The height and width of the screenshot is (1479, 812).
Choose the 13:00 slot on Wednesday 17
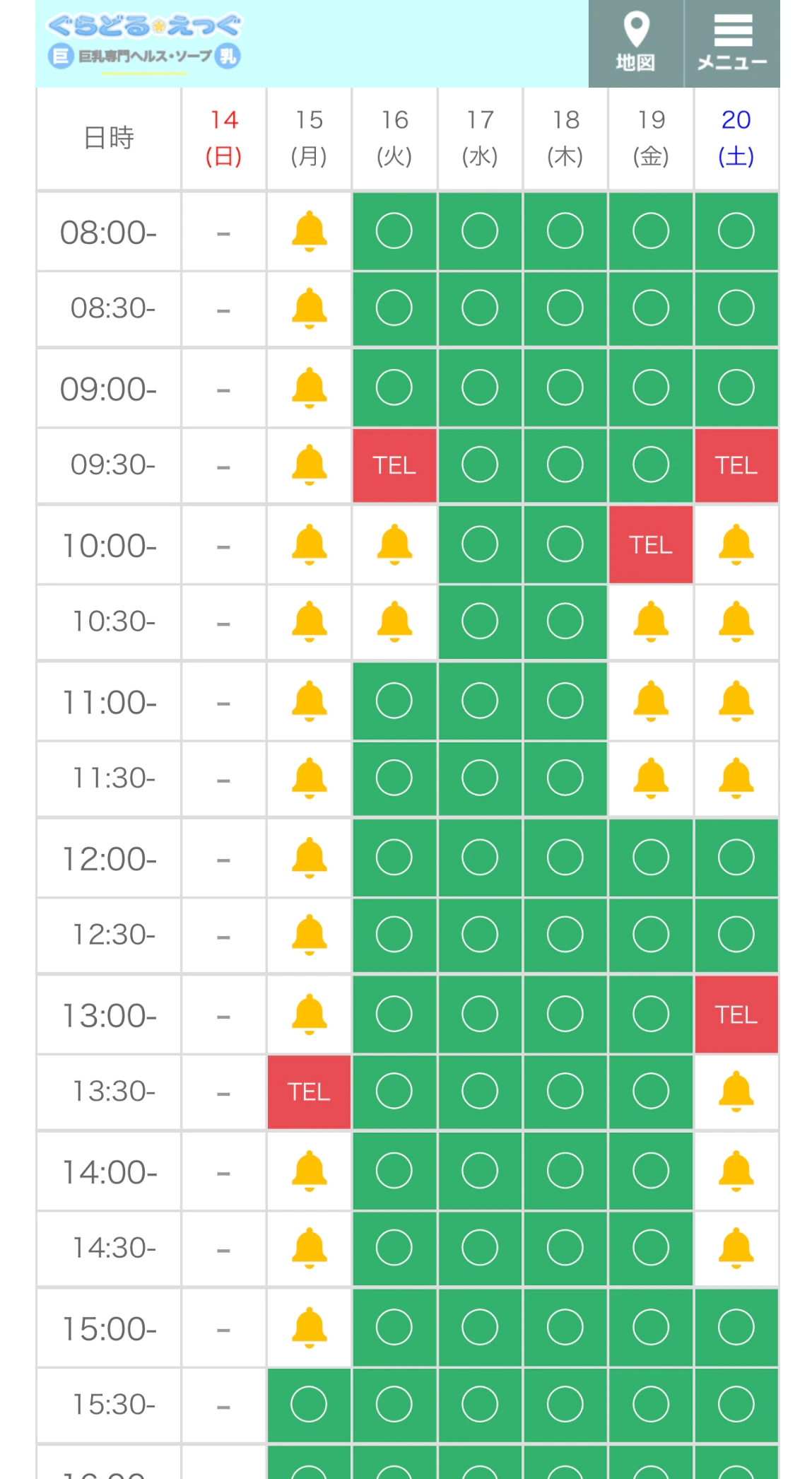(x=480, y=1015)
